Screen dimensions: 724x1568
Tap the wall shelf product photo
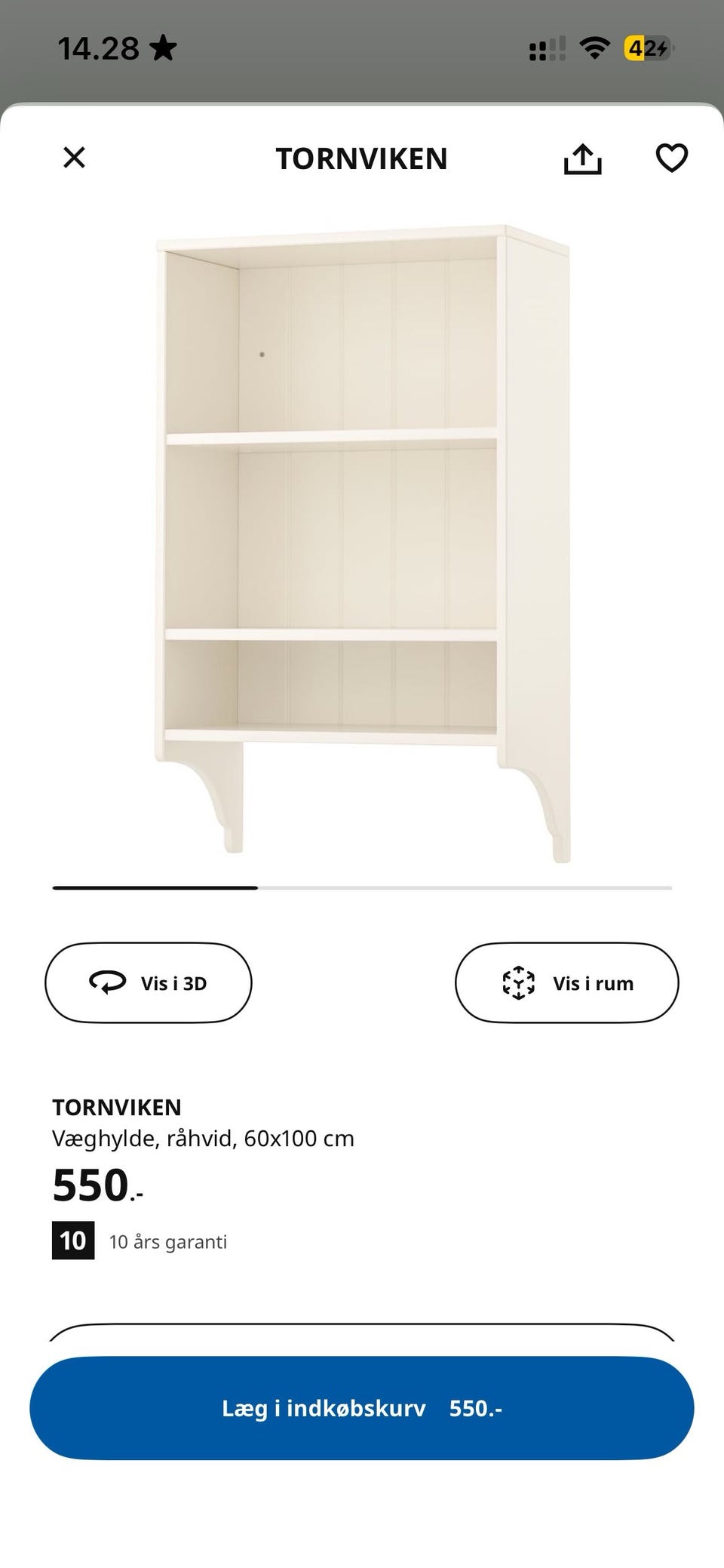tap(362, 543)
